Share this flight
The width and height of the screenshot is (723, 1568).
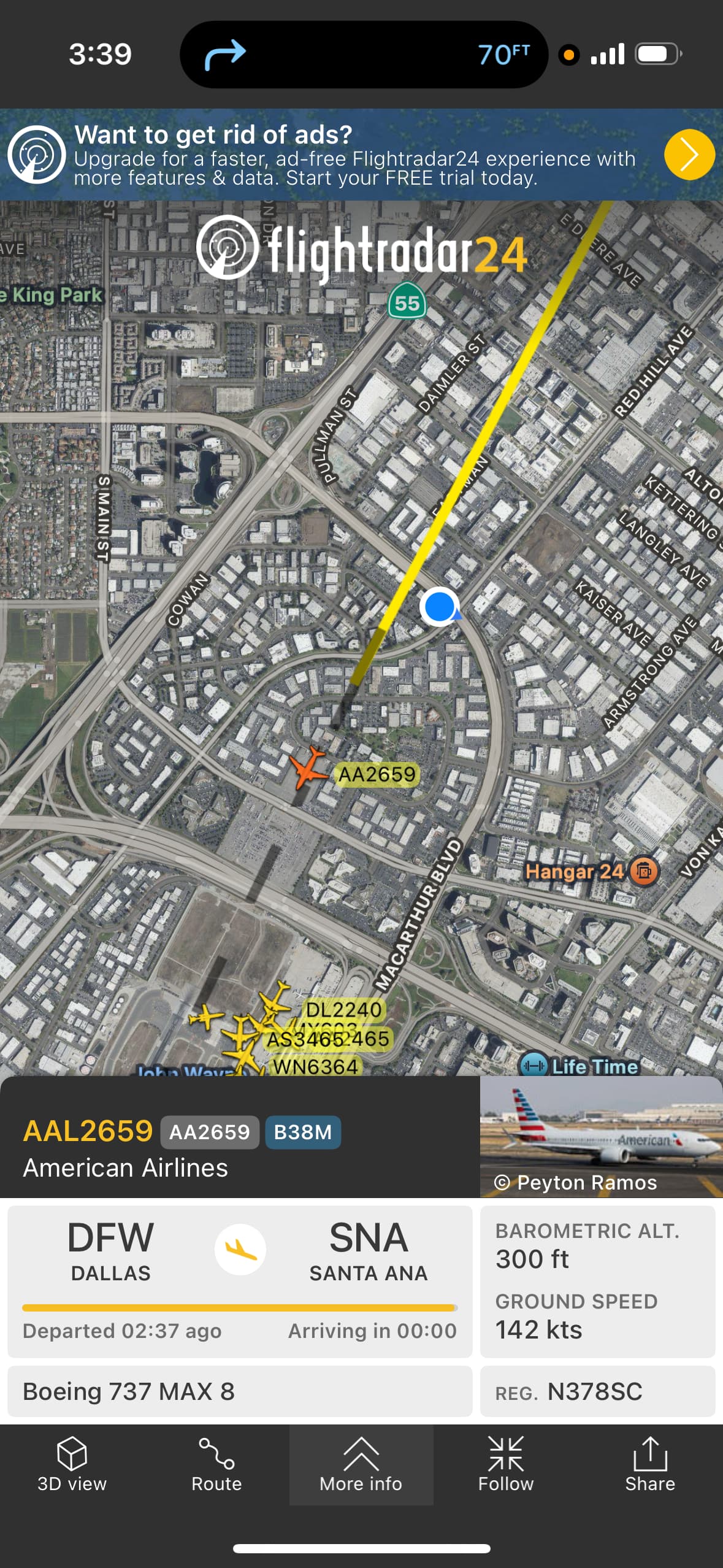point(649,1464)
